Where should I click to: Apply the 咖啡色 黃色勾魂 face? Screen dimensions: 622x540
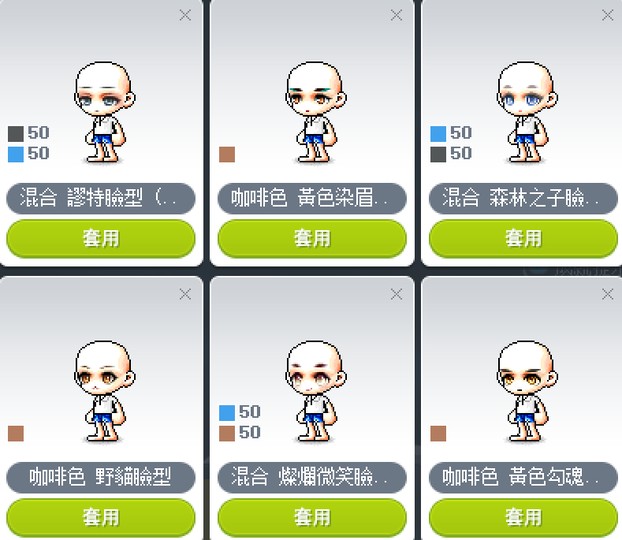pyautogui.click(x=522, y=517)
